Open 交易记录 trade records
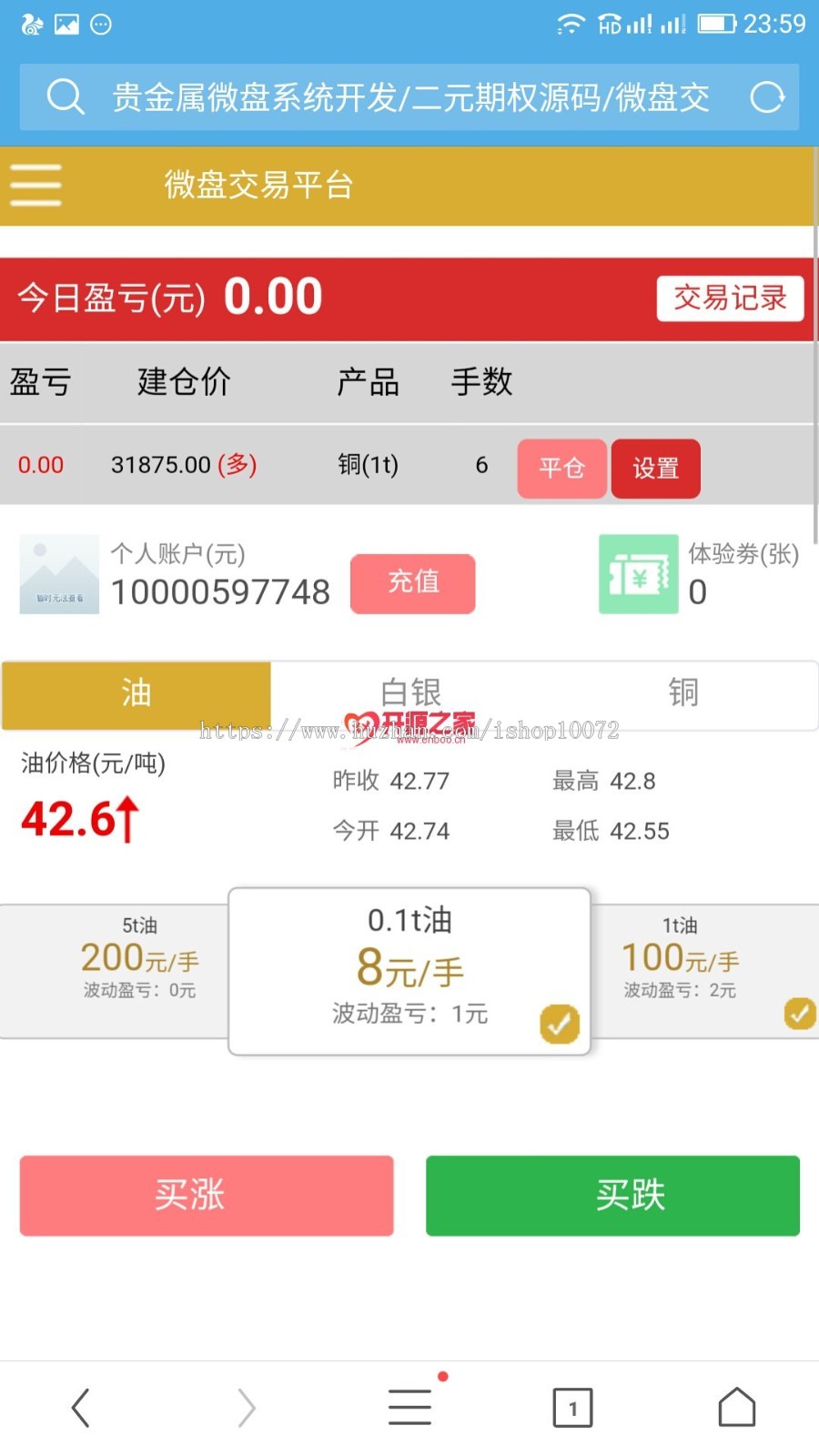The width and height of the screenshot is (819, 1456). (729, 298)
